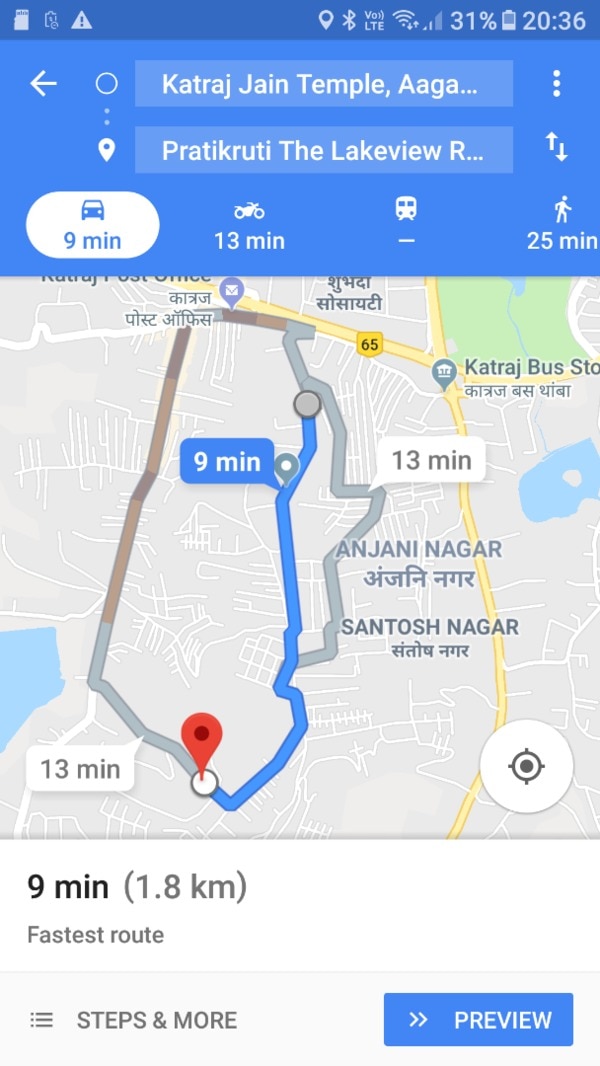Tap the Katraj Post Office marker
Screen dimensions: 600x1066
pos(232,293)
